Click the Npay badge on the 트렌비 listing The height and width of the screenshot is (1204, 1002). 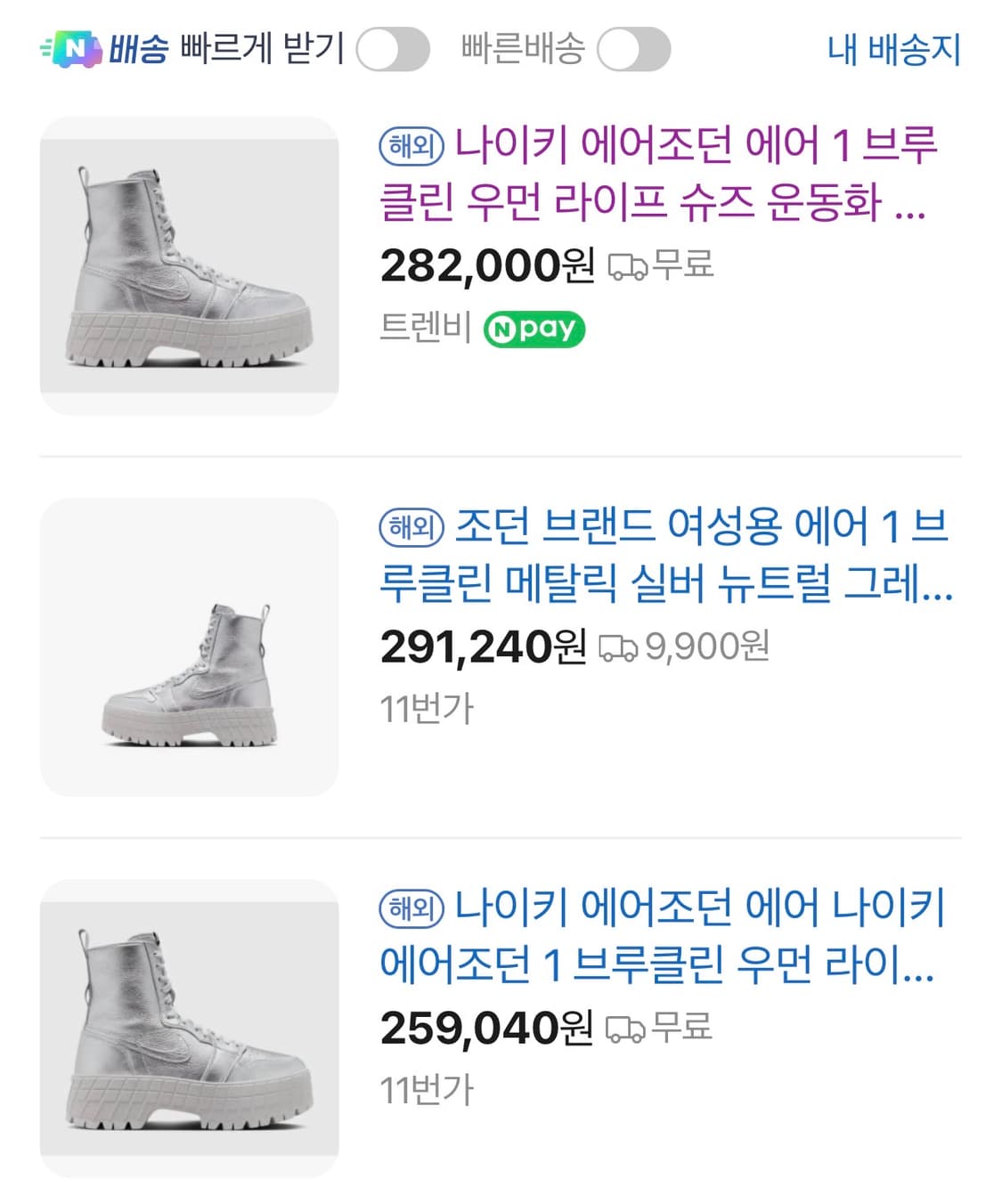click(x=532, y=329)
